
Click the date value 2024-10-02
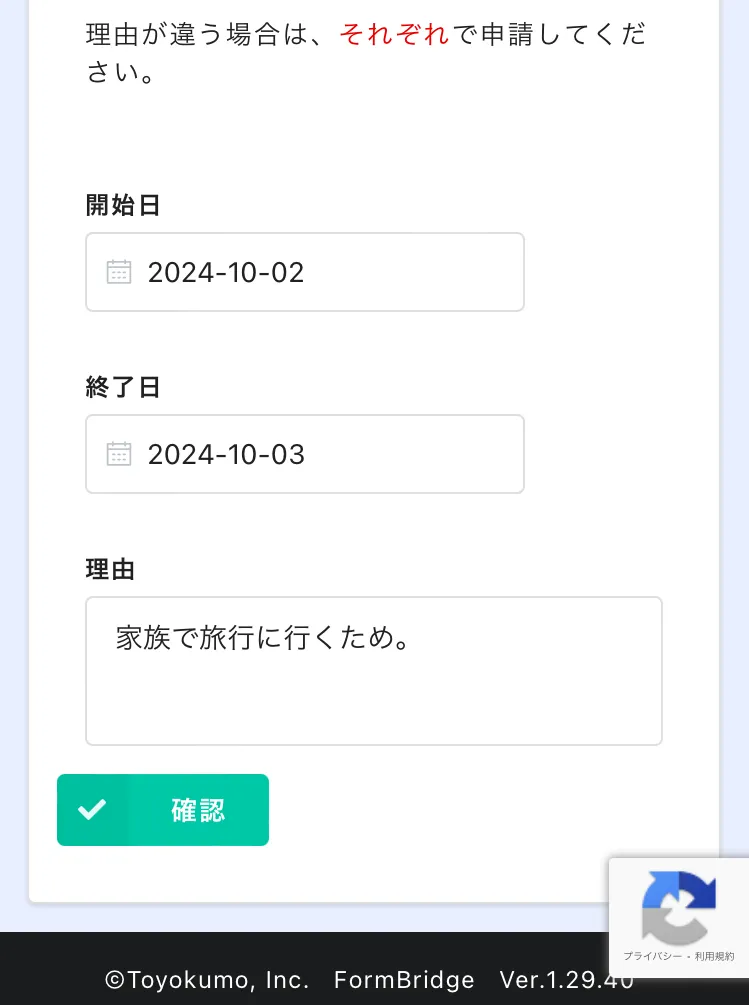pyautogui.click(x=226, y=271)
